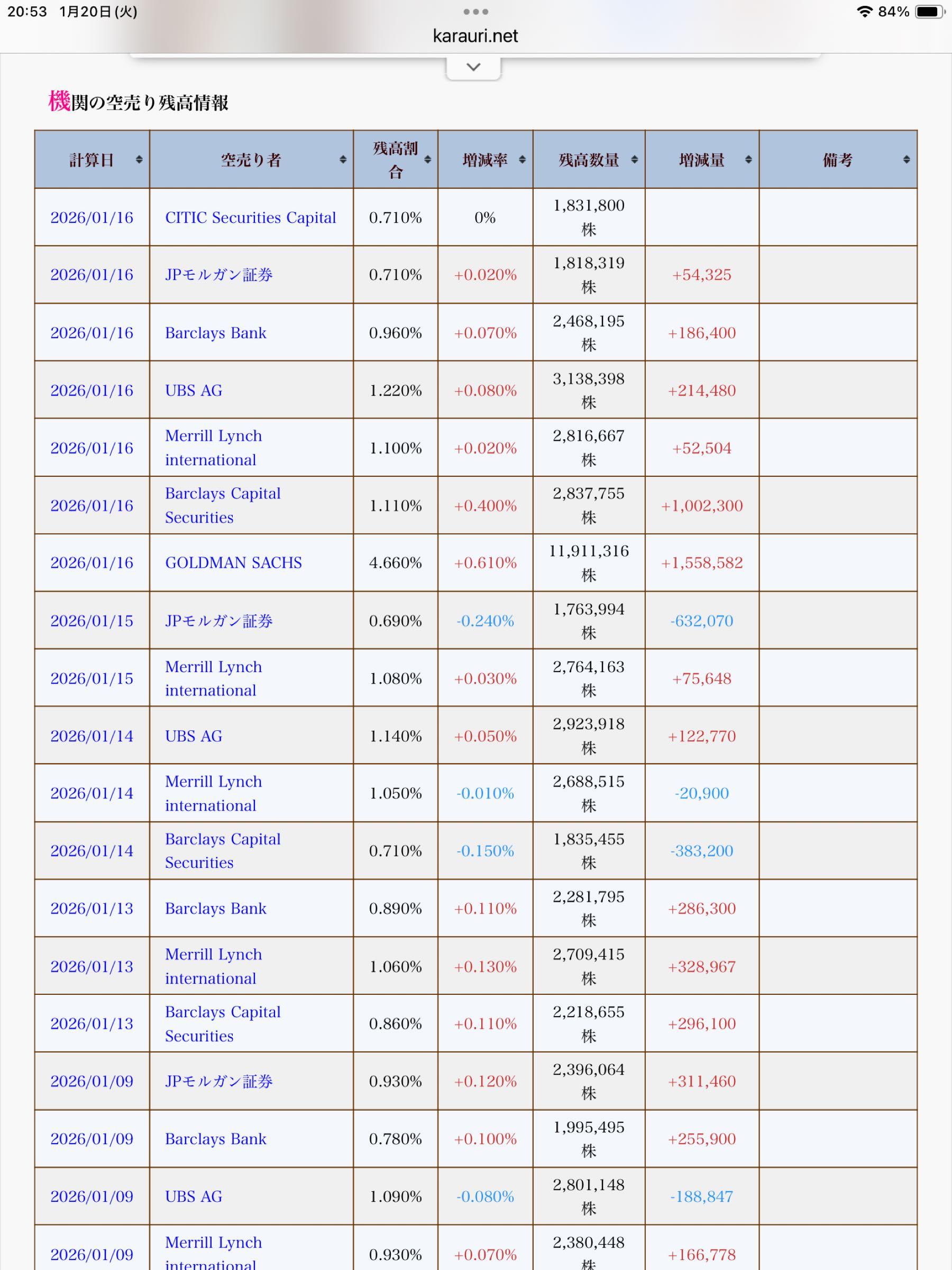Open JPモルガン証券 link in 2026/01/15 row
This screenshot has width=952, height=1270.
[218, 621]
